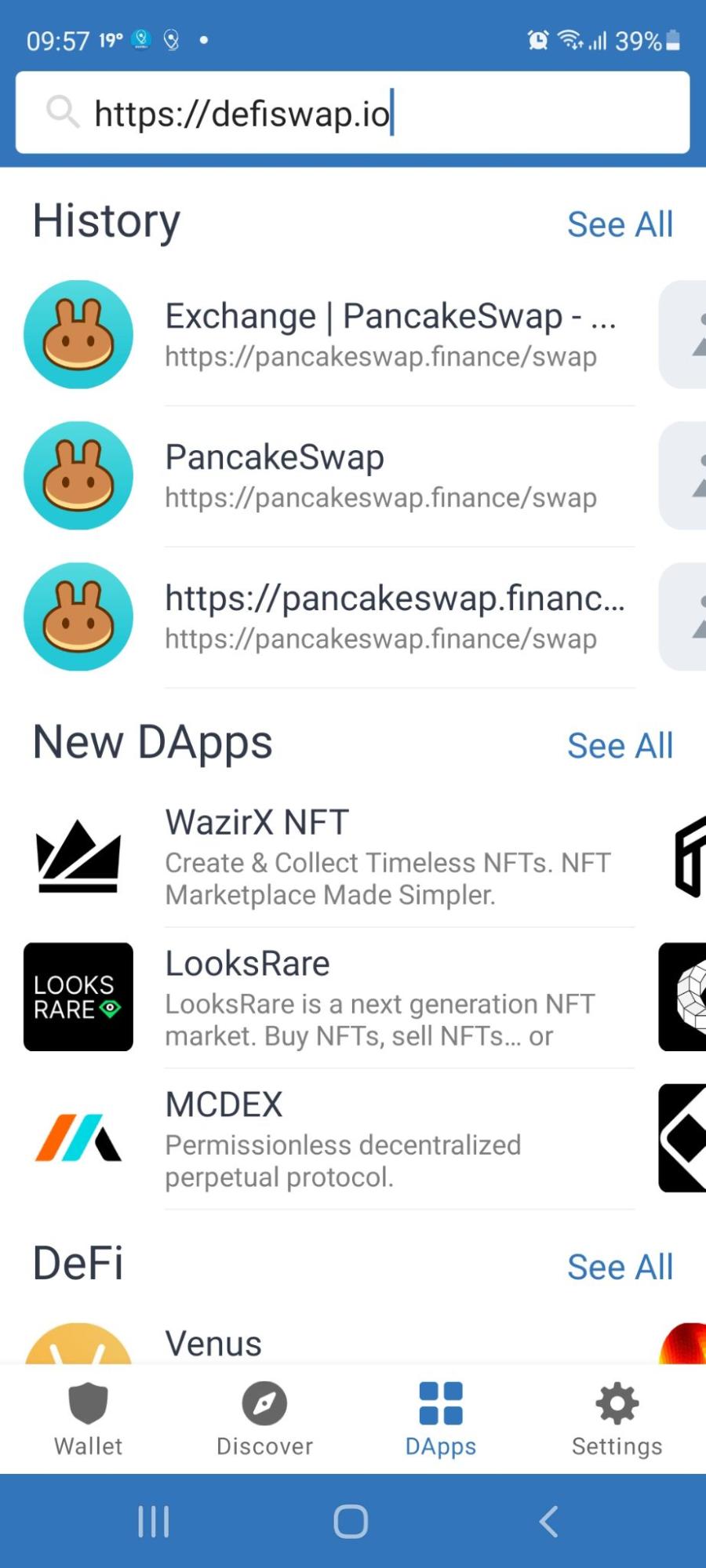The image size is (706, 1568).
Task: Open the MCDEX logo icon
Action: (78, 1137)
